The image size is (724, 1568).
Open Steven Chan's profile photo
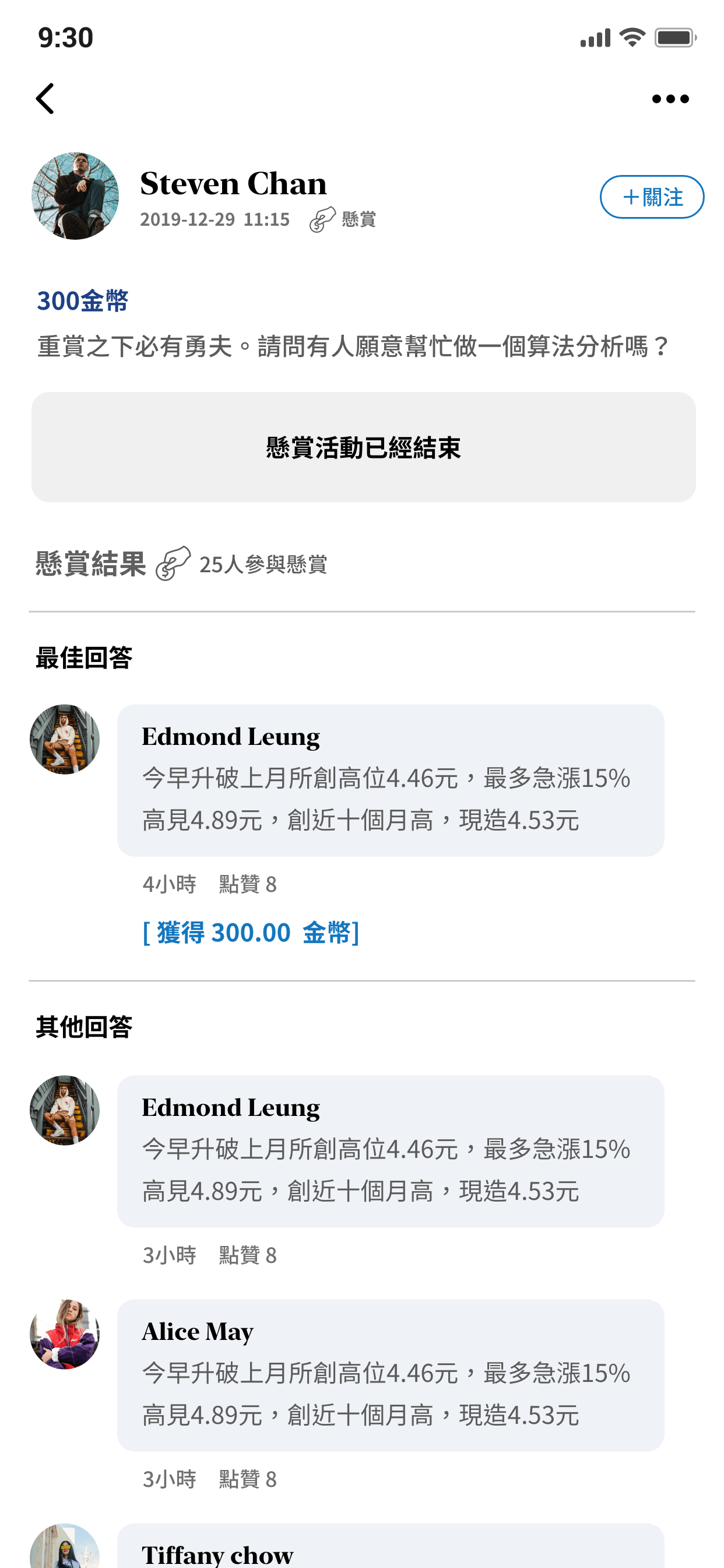tap(75, 195)
